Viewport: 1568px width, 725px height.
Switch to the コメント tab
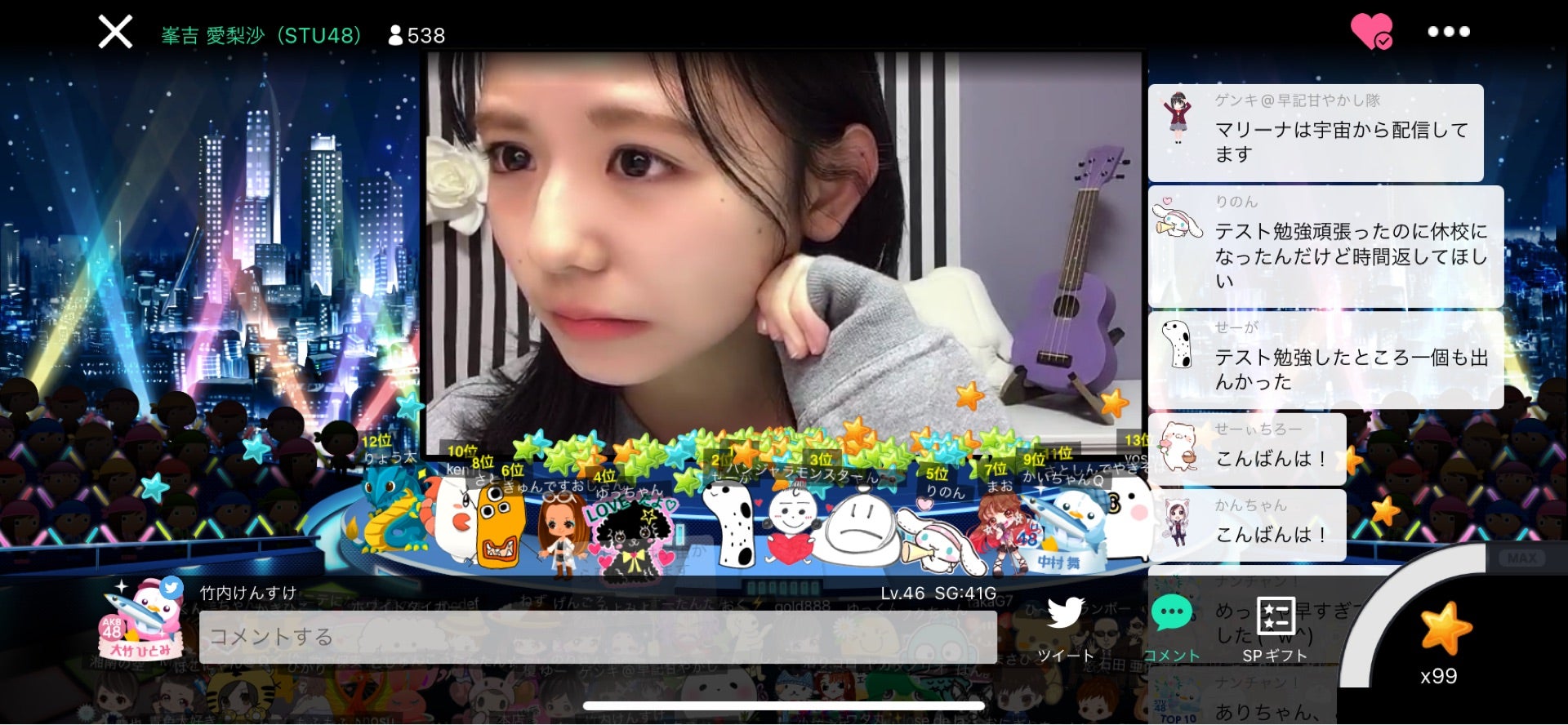tap(1171, 629)
